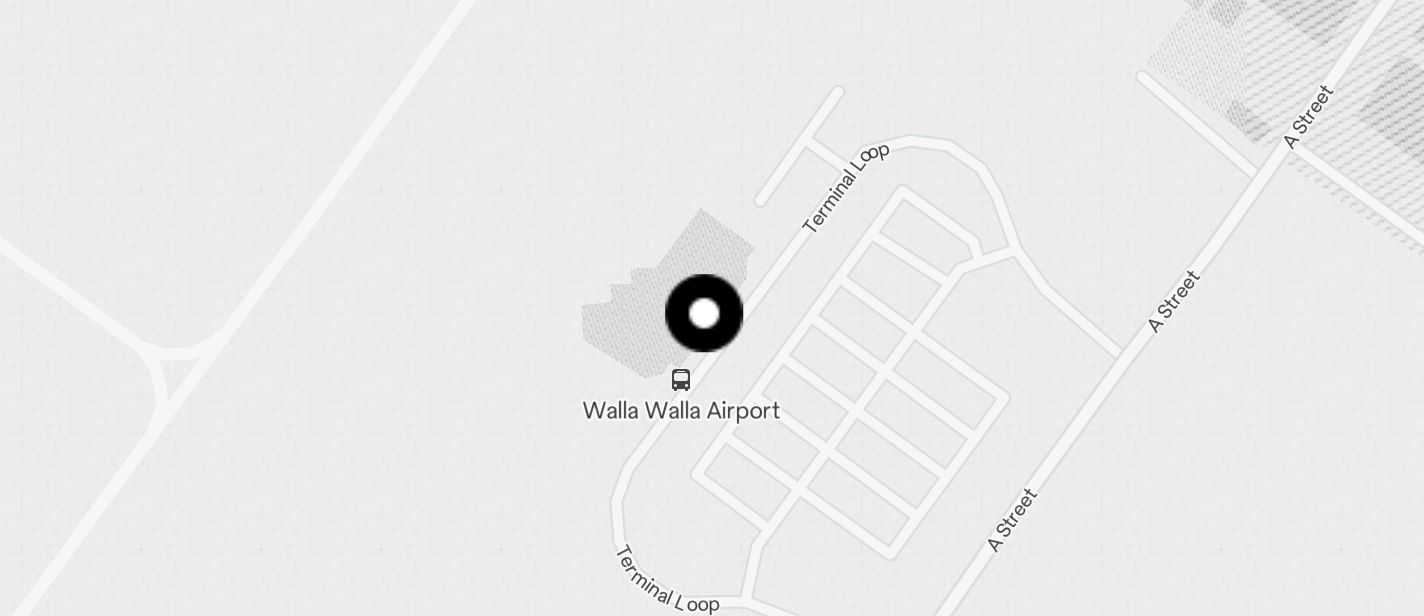Image resolution: width=1424 pixels, height=616 pixels.
Task: Tap the black location pin marker
Action: [x=704, y=313]
